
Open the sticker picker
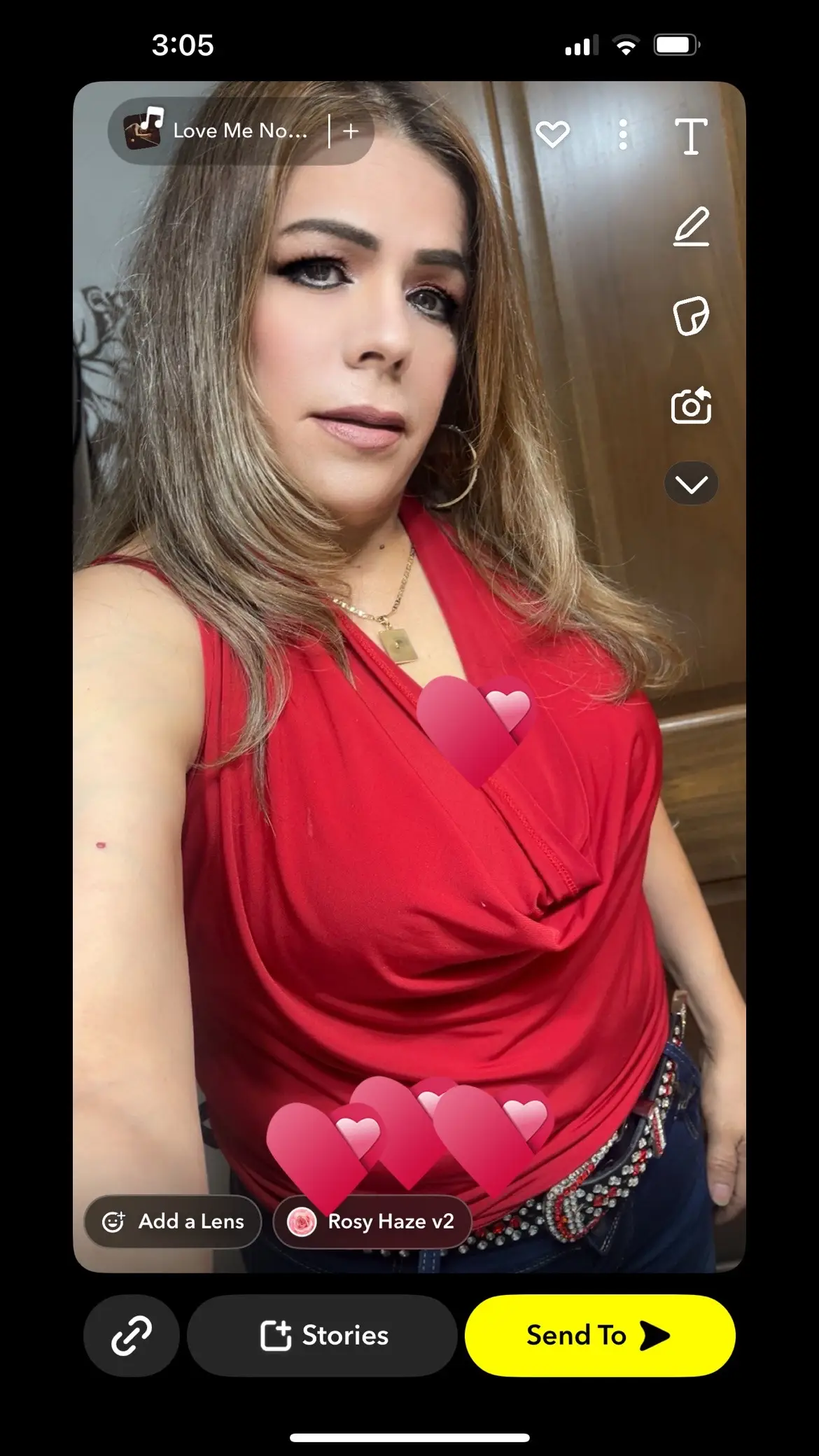(x=691, y=316)
